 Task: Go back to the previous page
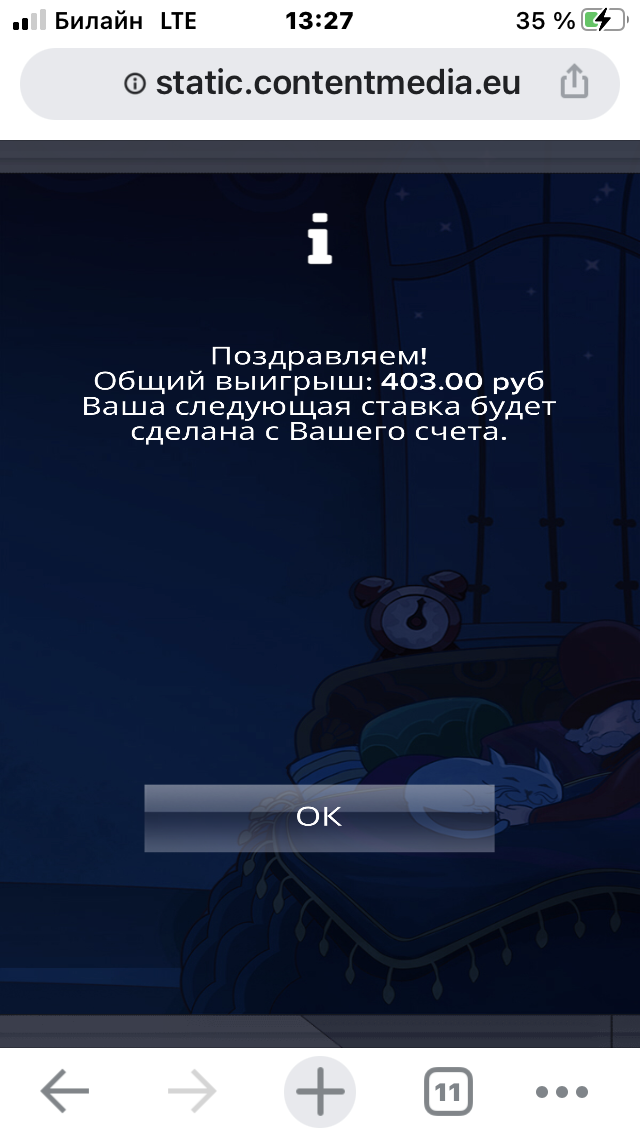point(65,1092)
